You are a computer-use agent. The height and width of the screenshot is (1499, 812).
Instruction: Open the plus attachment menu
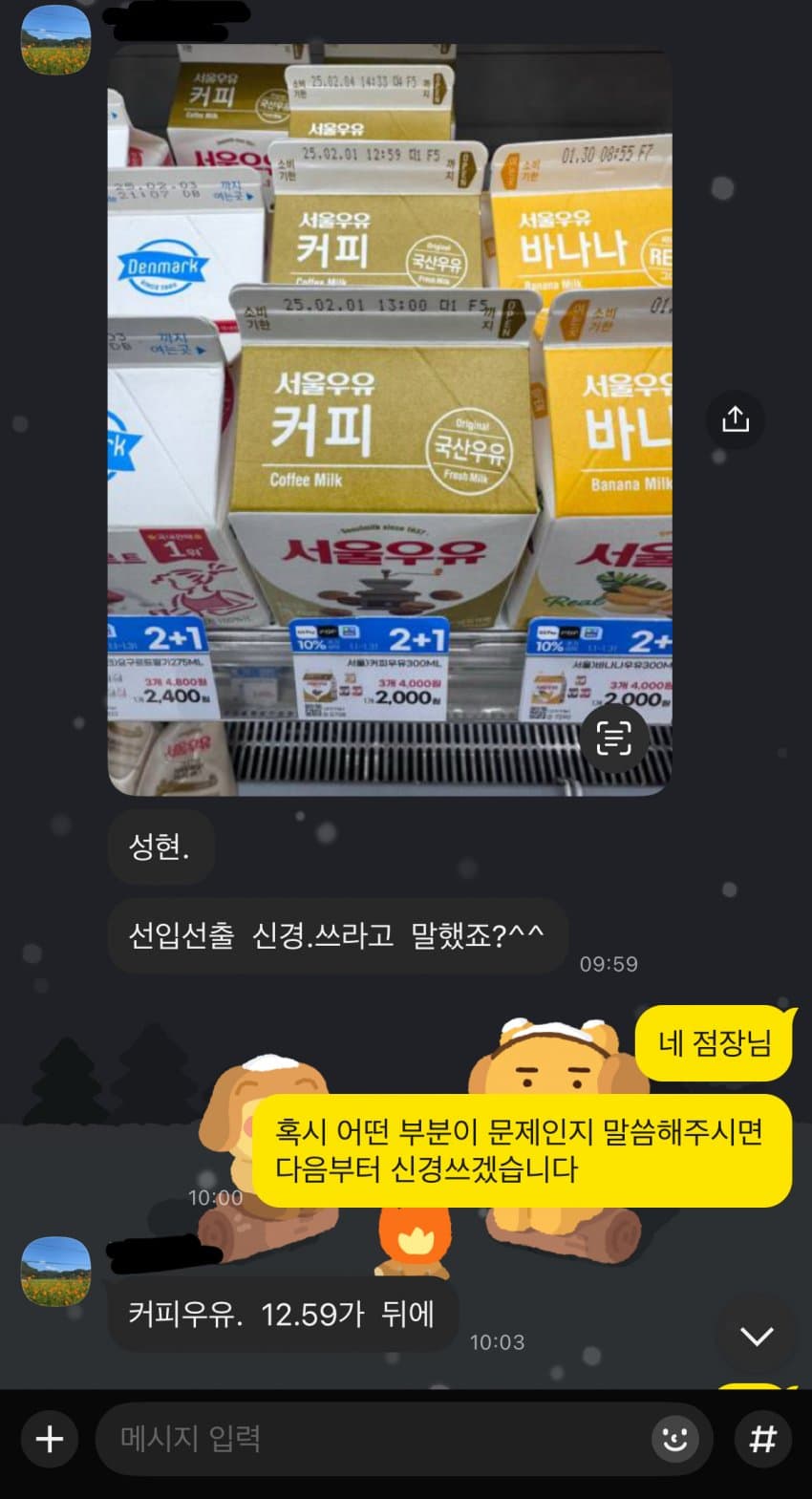coord(49,1439)
